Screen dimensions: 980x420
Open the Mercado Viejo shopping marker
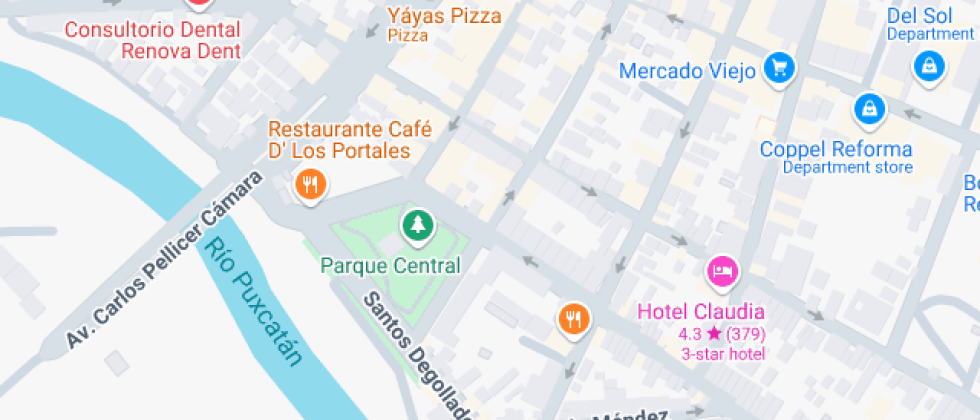779,69
